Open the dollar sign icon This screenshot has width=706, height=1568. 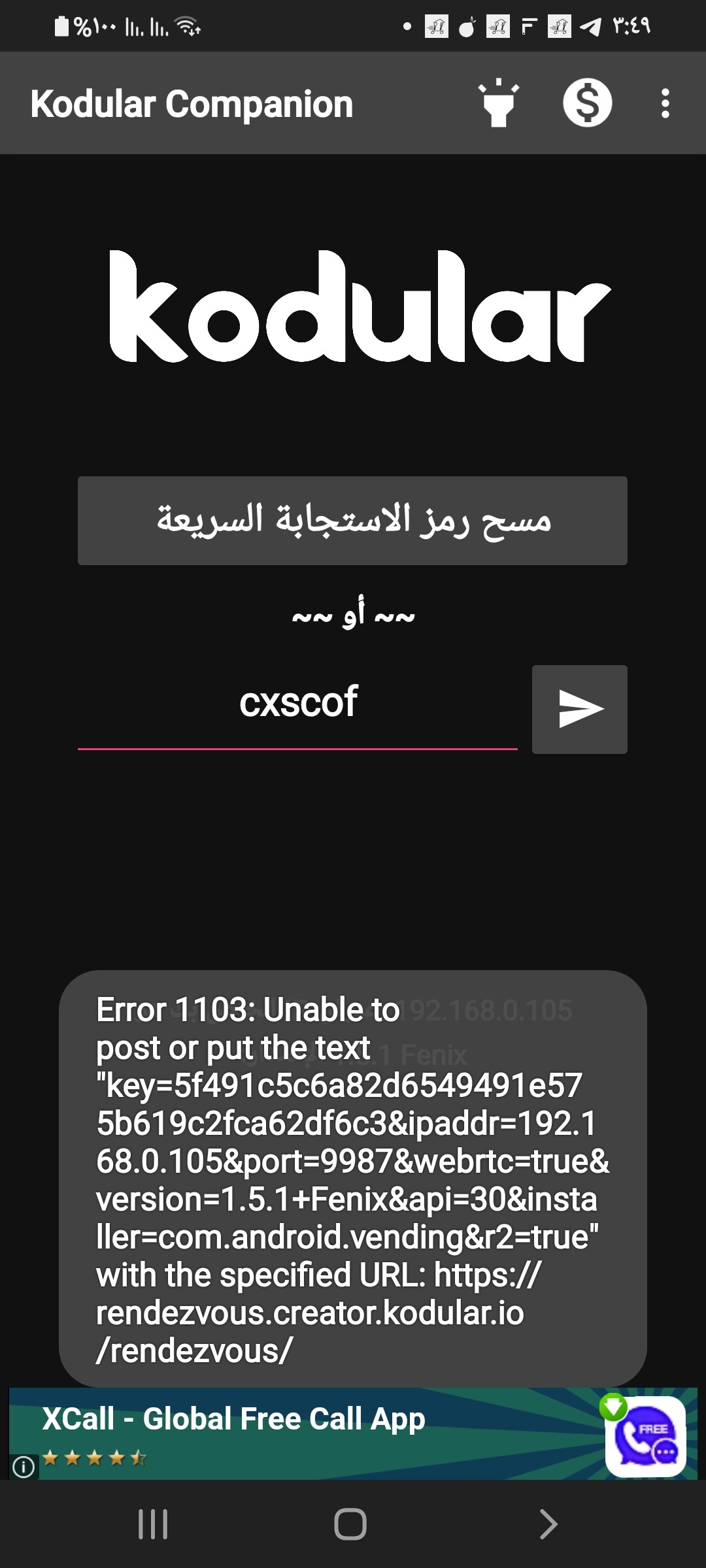(x=587, y=103)
